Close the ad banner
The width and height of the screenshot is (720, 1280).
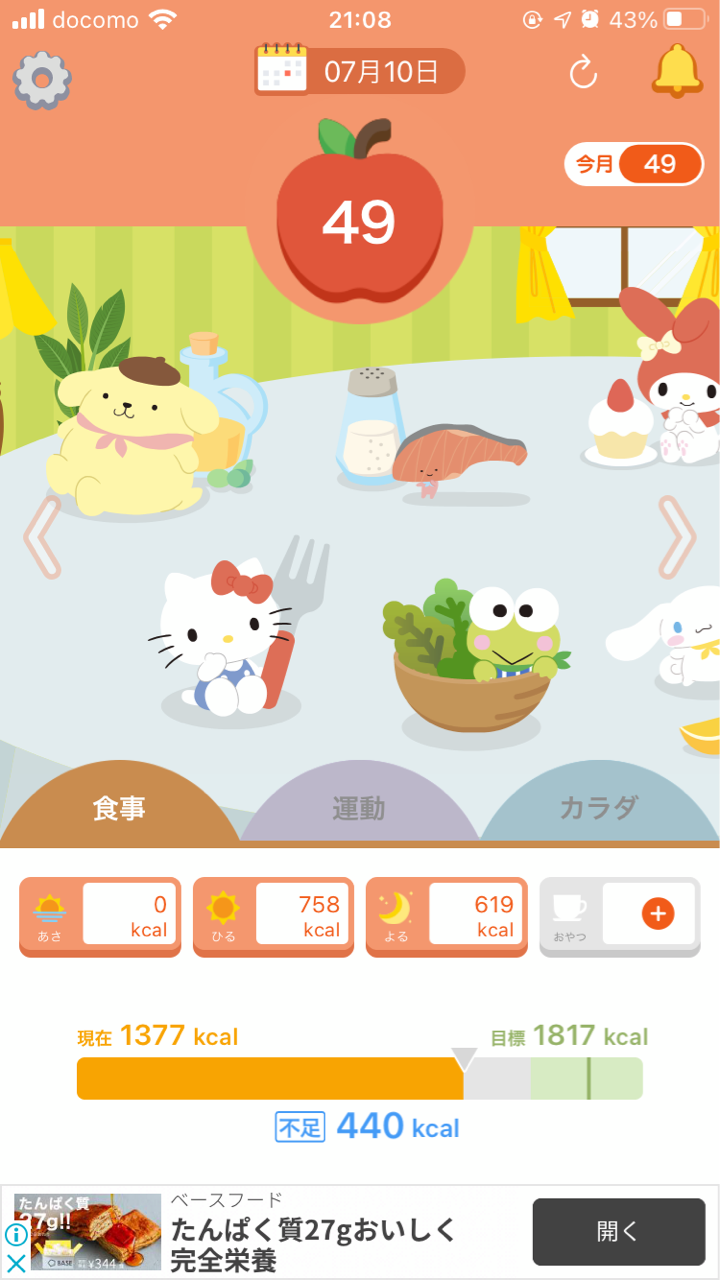16,1263
